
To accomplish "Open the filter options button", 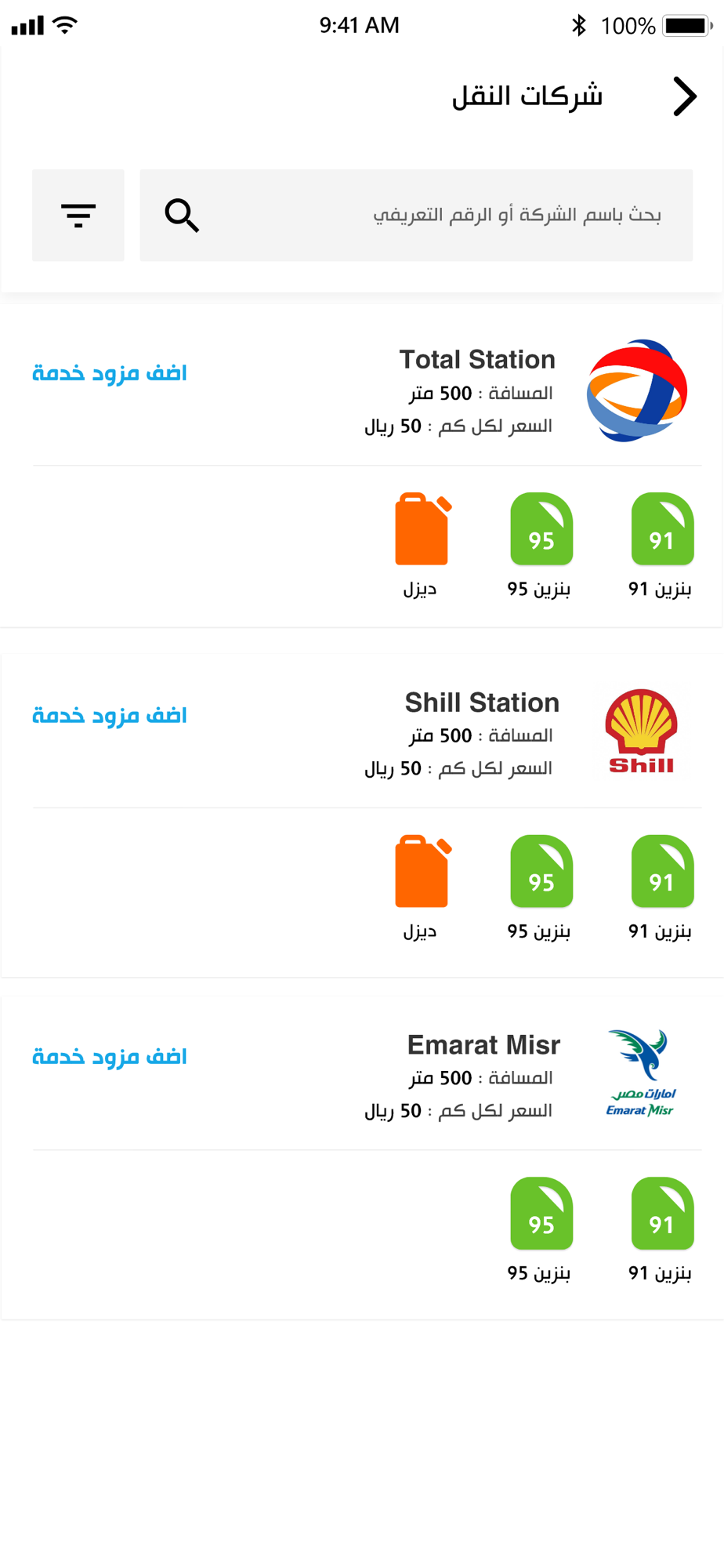I will (78, 215).
